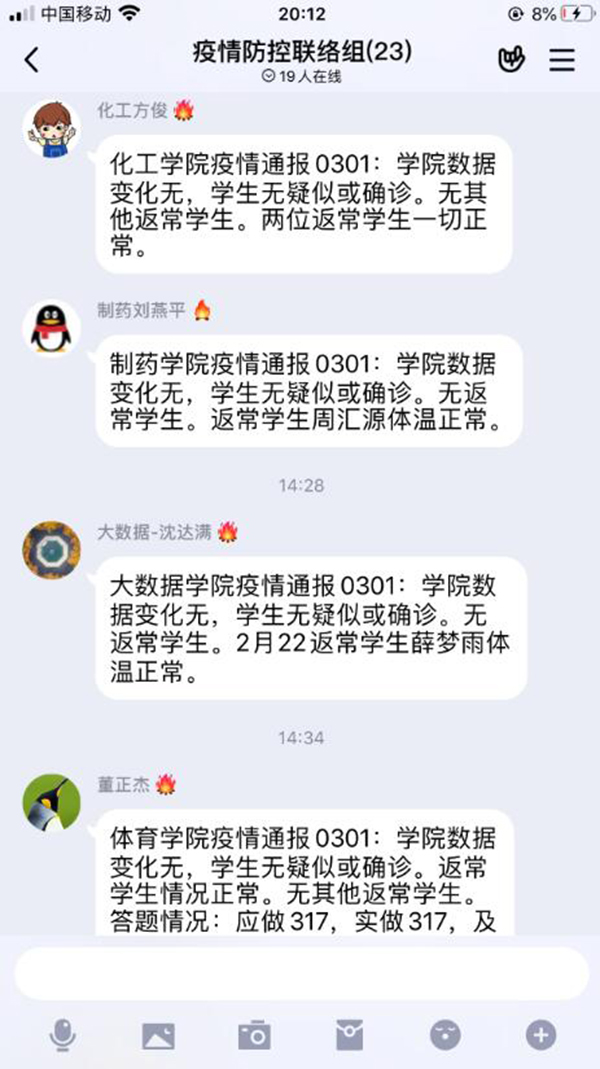Screen dimensions: 600x1069
Task: Open the photo gallery picker
Action: tap(158, 1035)
